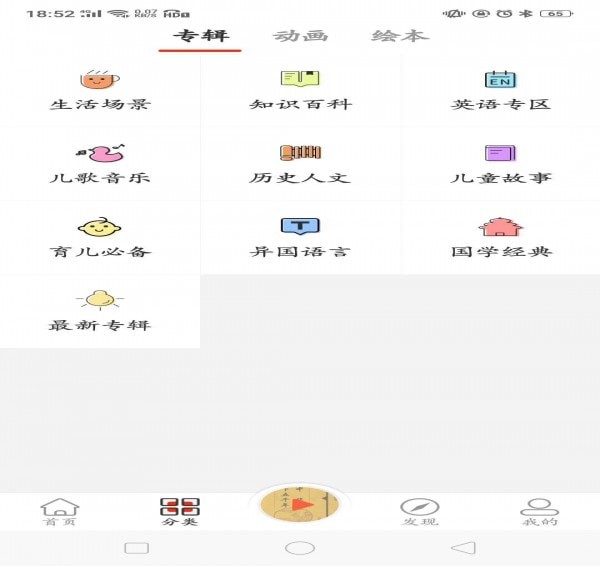Browse 育儿必备 category
The height and width of the screenshot is (566, 600).
pos(100,238)
